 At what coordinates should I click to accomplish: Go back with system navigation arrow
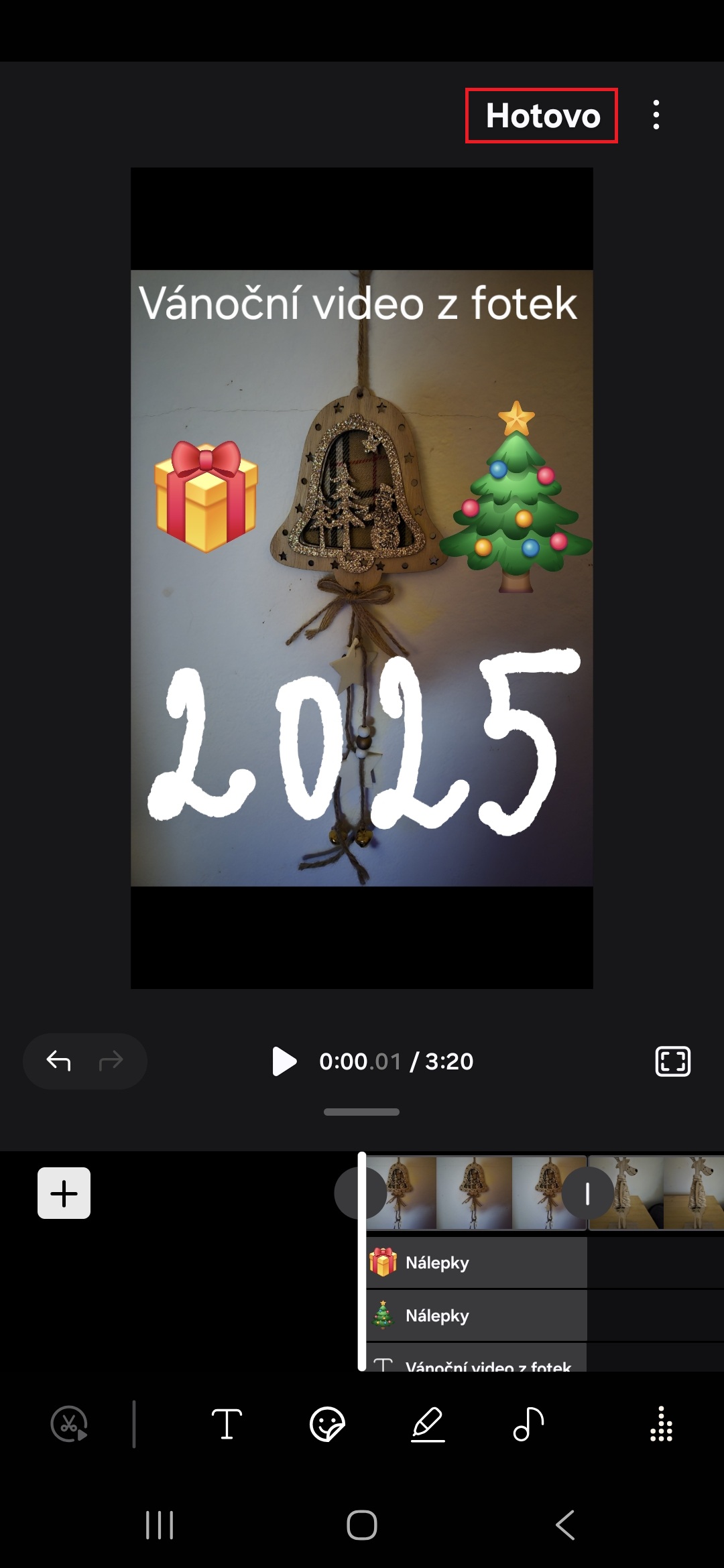point(565,1525)
